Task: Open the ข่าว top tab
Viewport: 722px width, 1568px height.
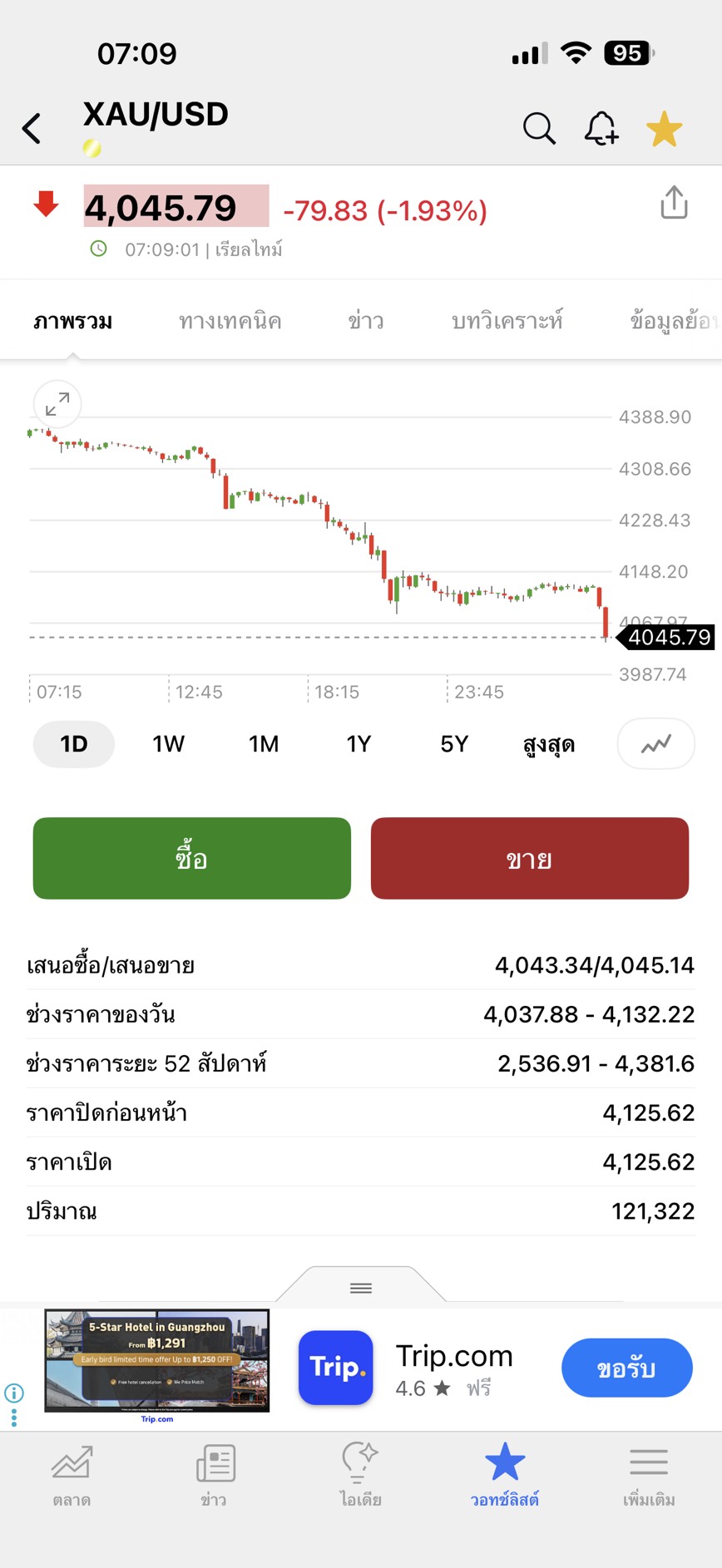Action: 365,321
